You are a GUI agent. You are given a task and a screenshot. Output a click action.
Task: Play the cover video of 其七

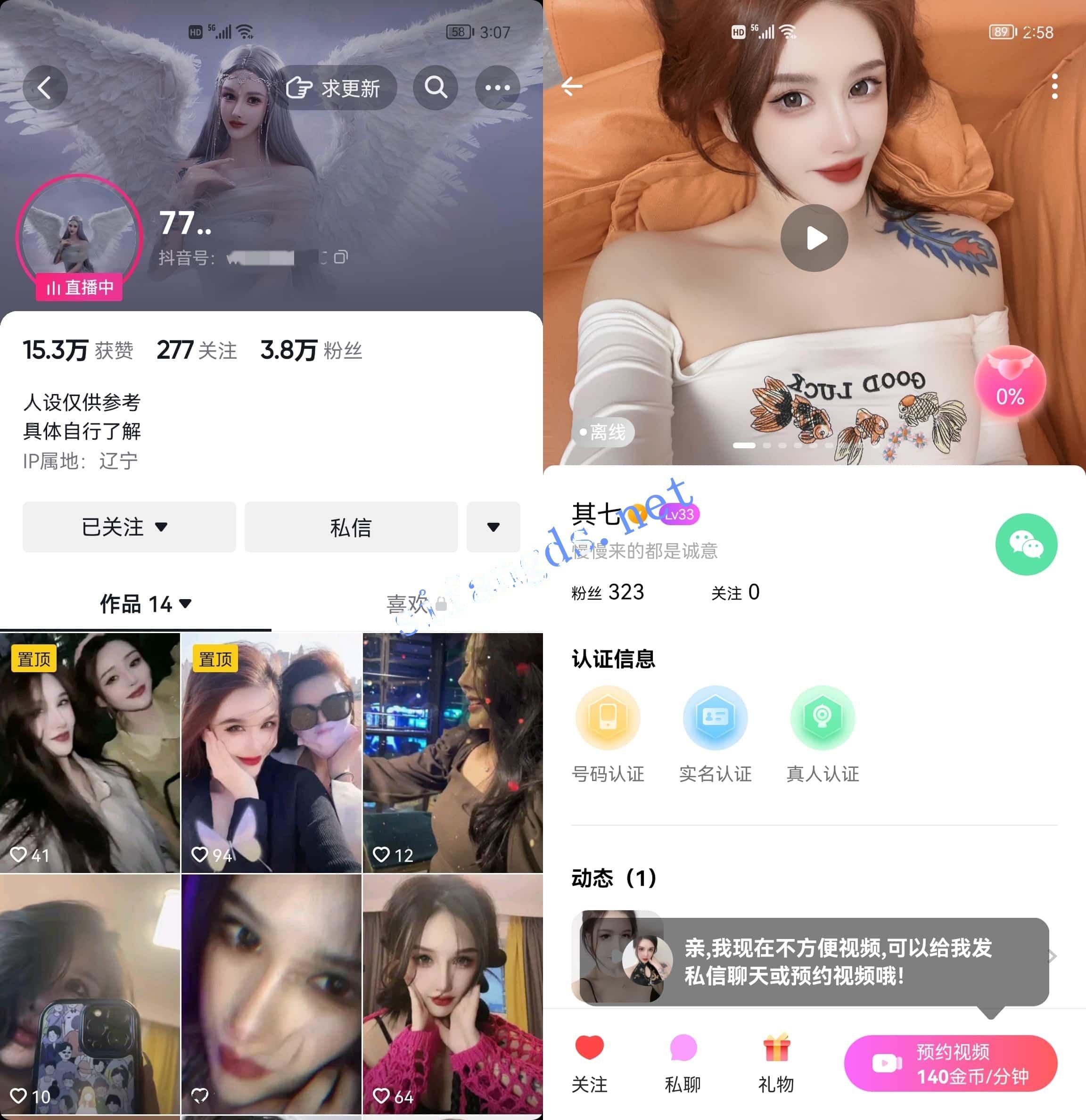[814, 238]
